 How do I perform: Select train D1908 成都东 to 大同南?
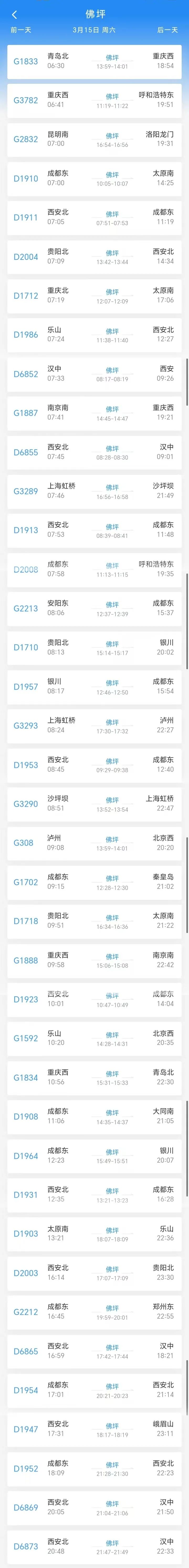(94, 1117)
